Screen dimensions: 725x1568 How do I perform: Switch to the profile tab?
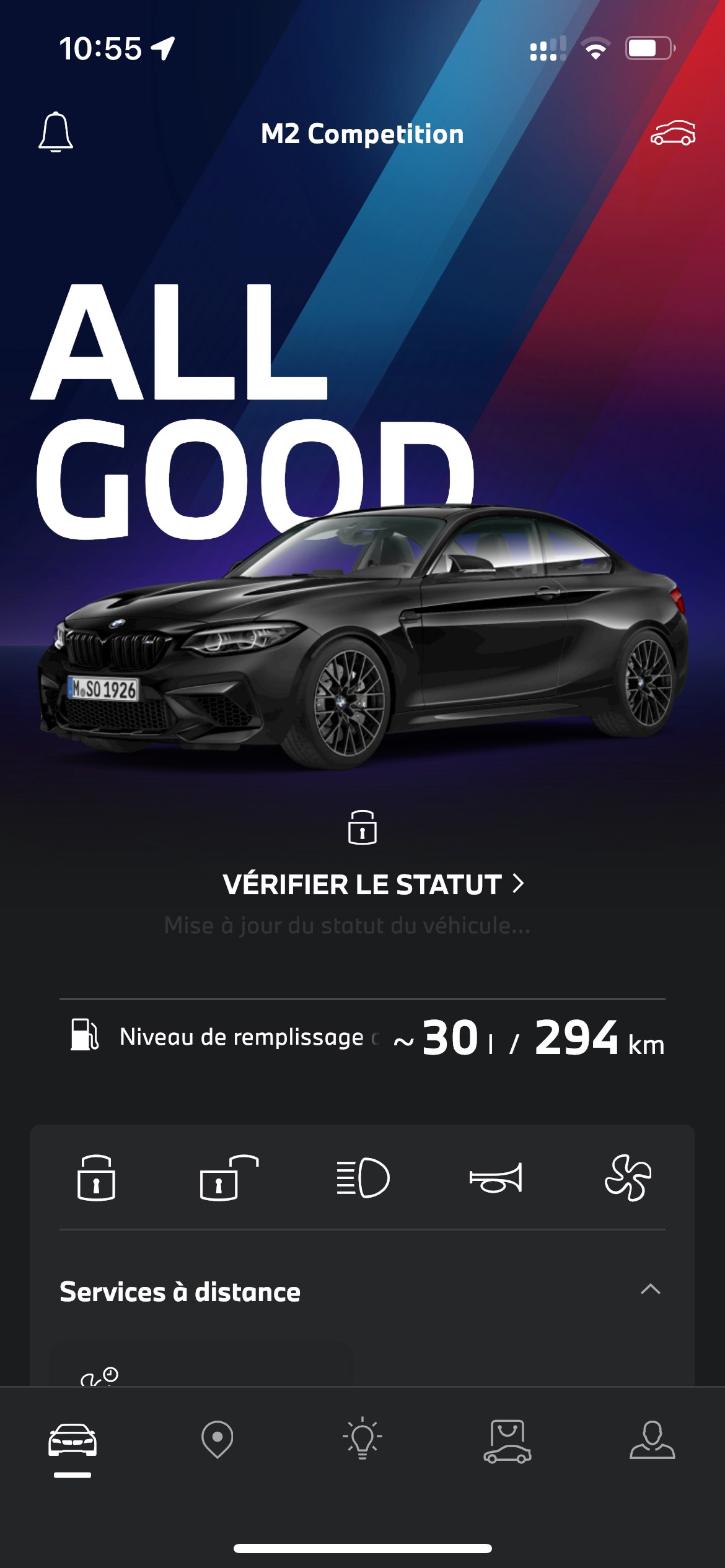(652, 1439)
